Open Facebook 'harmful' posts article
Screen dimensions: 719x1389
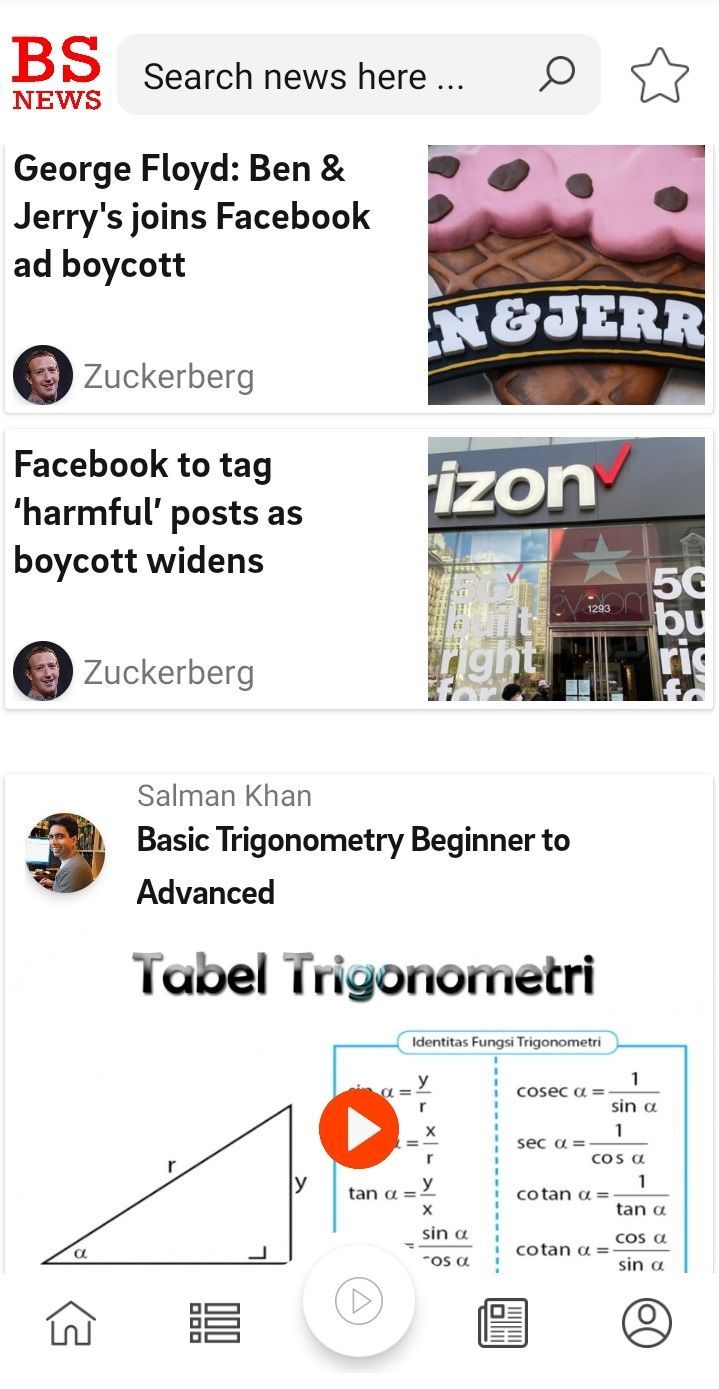click(158, 512)
